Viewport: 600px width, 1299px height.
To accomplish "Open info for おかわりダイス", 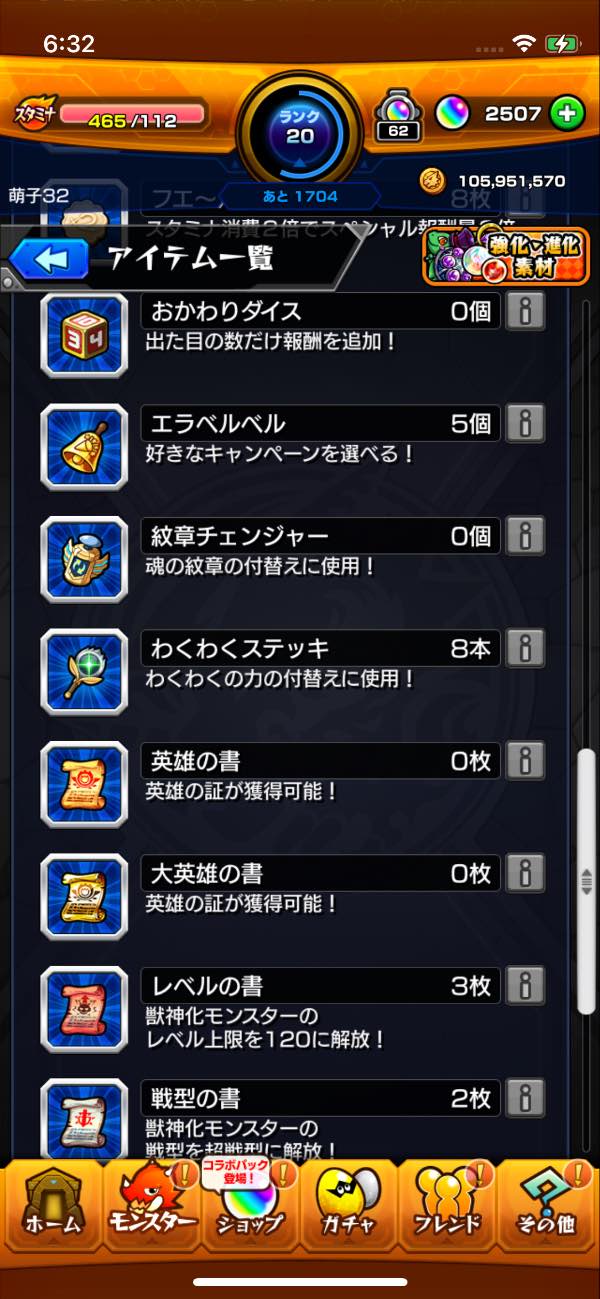I will 525,312.
